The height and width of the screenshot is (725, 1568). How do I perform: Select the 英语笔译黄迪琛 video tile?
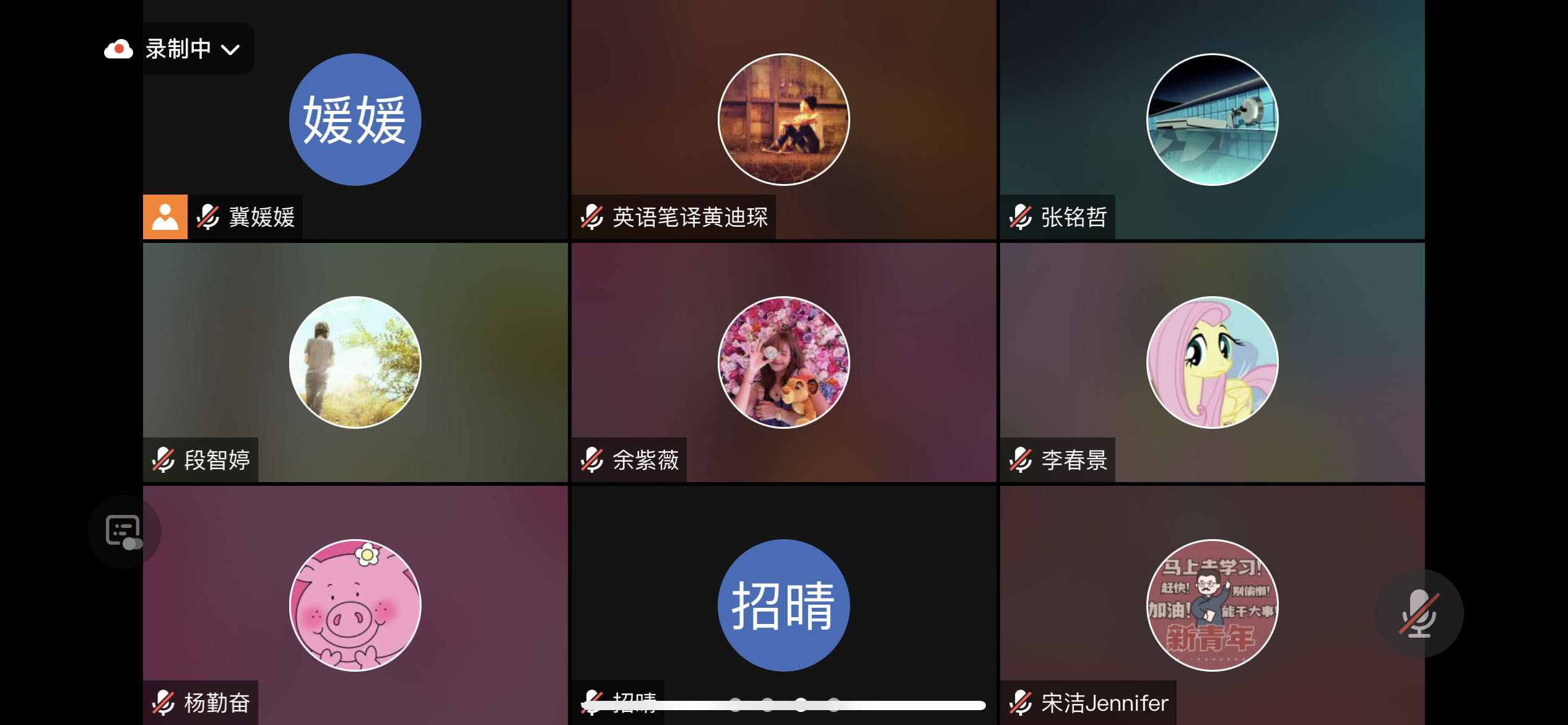[783, 120]
